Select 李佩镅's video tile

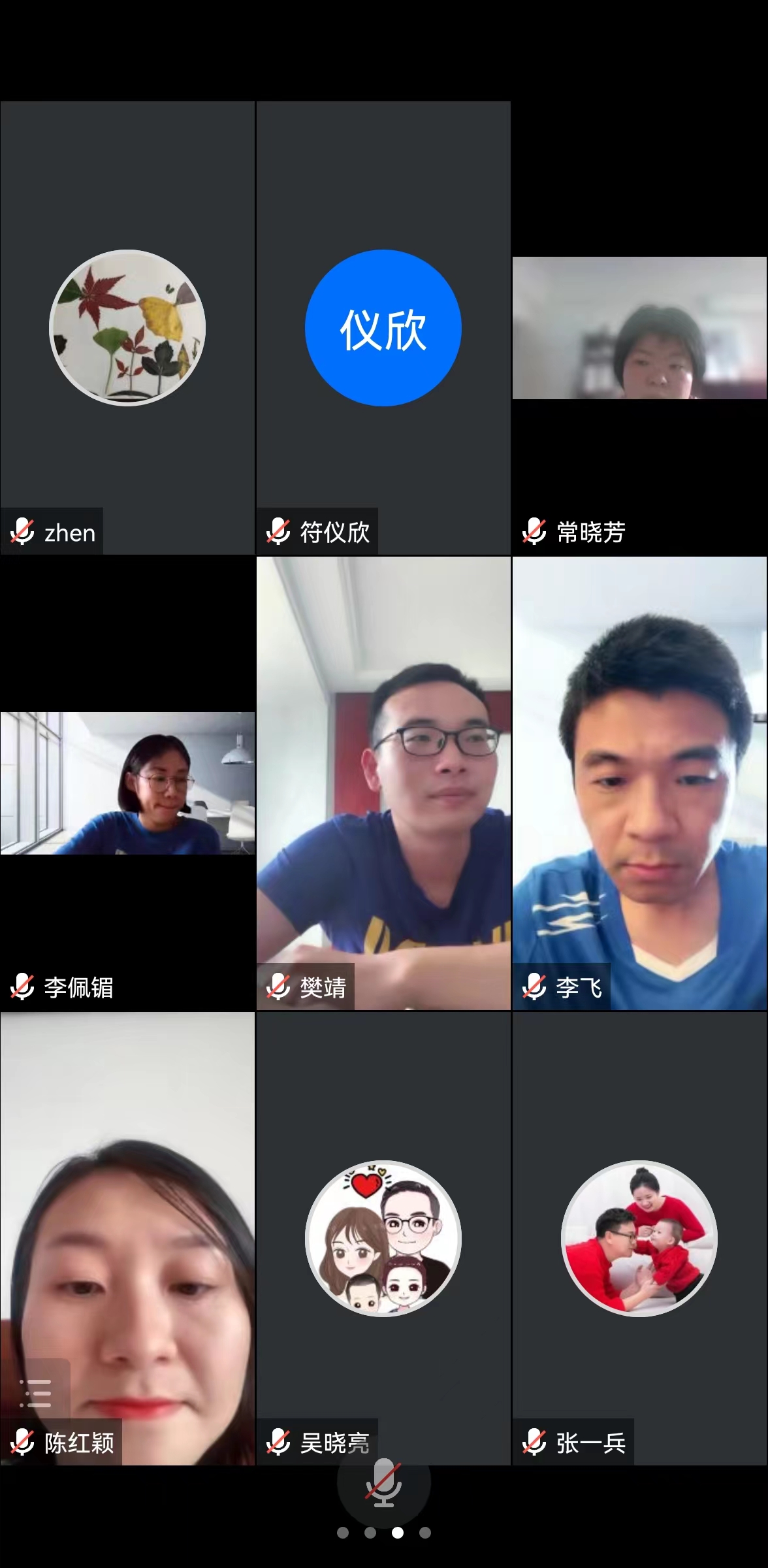[x=127, y=783]
